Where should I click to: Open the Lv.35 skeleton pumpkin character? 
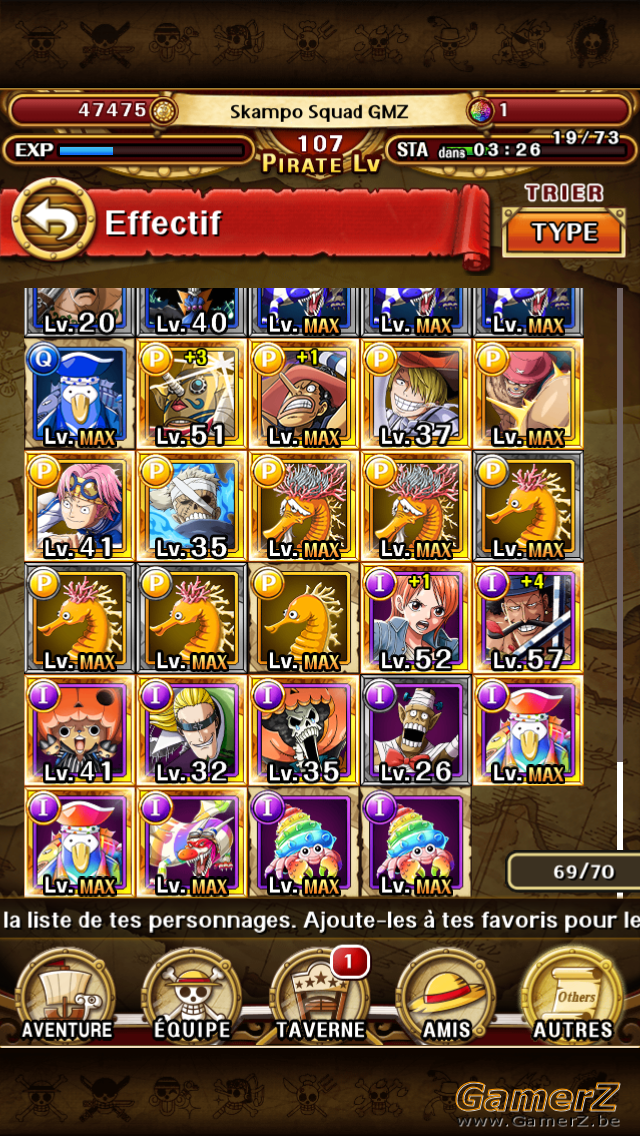pyautogui.click(x=304, y=730)
